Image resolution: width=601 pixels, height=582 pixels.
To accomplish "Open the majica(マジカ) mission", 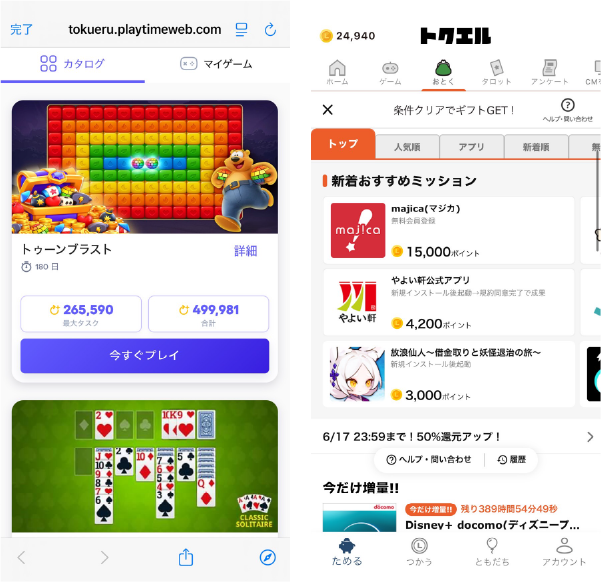I will (449, 231).
